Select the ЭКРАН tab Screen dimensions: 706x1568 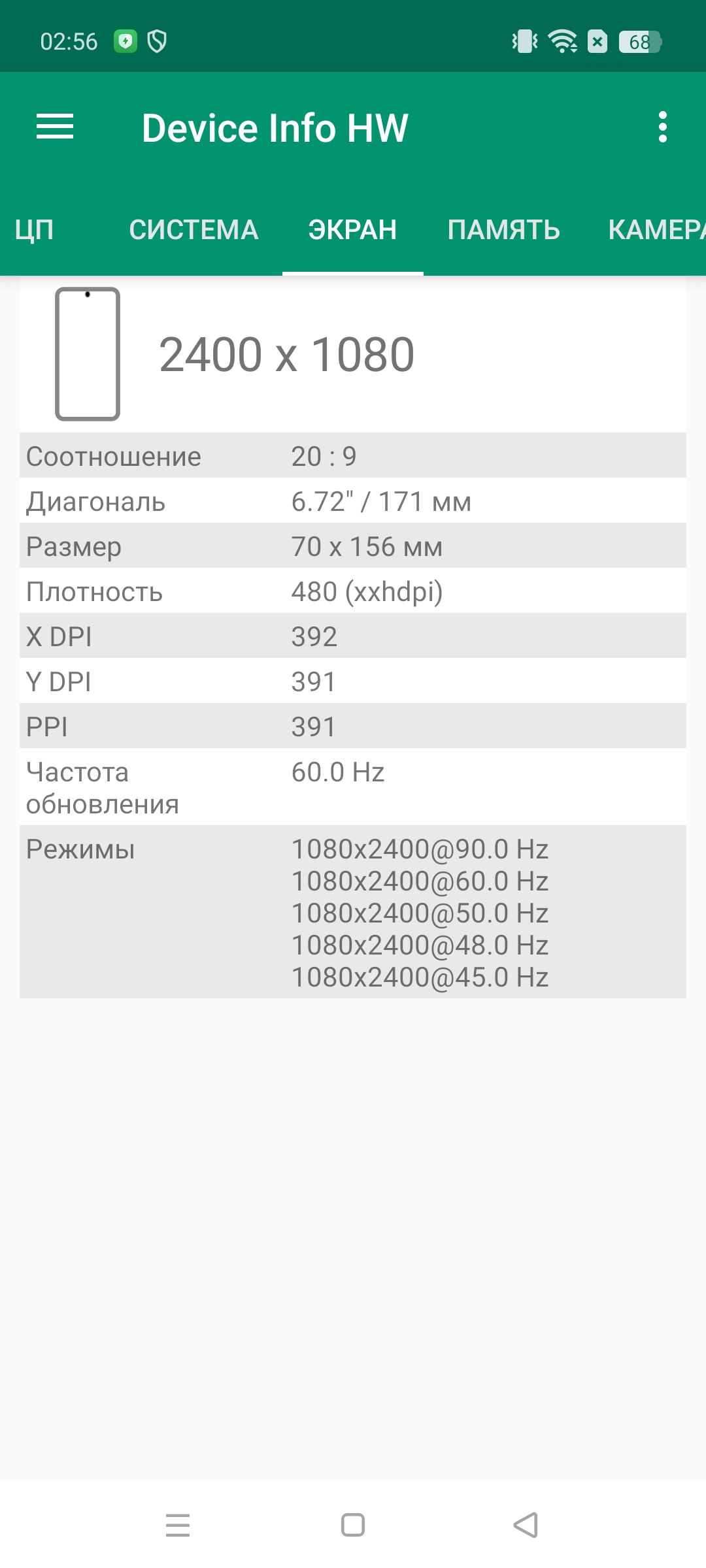tap(352, 230)
